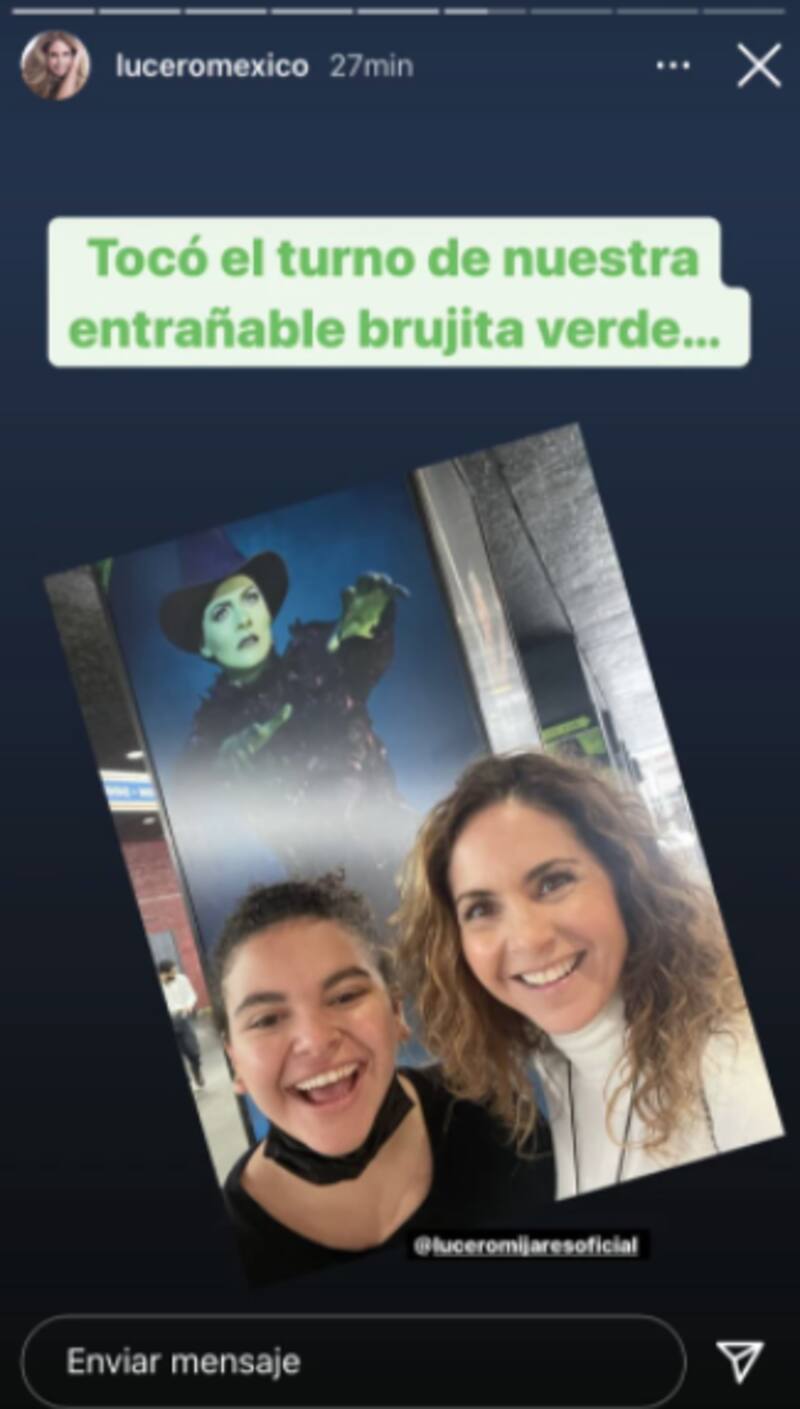Share the story with the paper plane icon
Image resolution: width=800 pixels, height=1409 pixels.
pos(740,1361)
